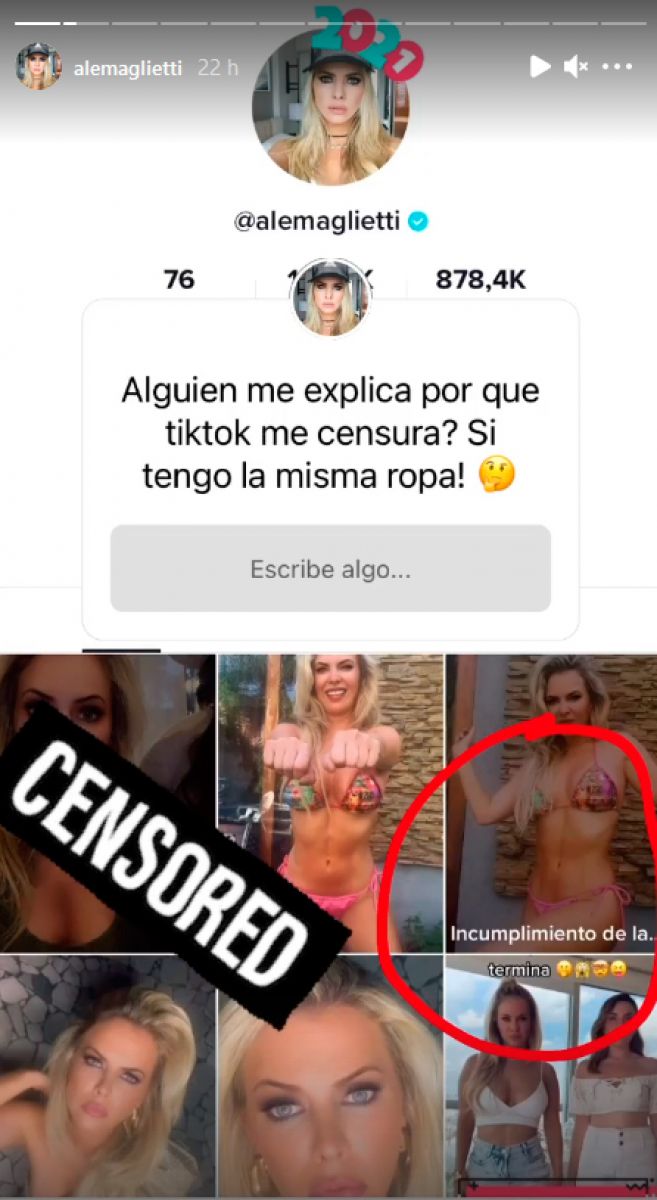Unmute the story audio
Screen dimensions: 657x1200
(575, 66)
